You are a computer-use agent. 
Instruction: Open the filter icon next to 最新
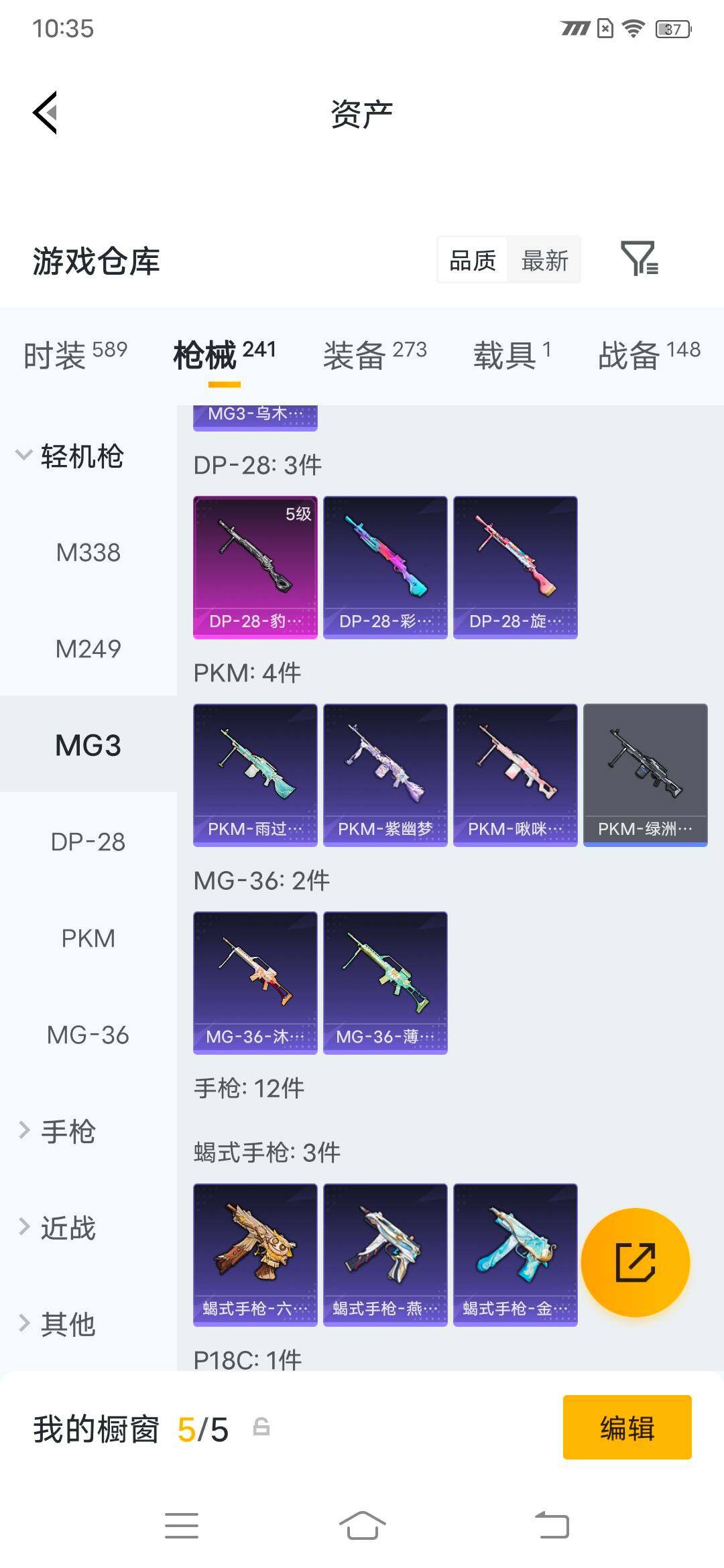click(x=640, y=259)
